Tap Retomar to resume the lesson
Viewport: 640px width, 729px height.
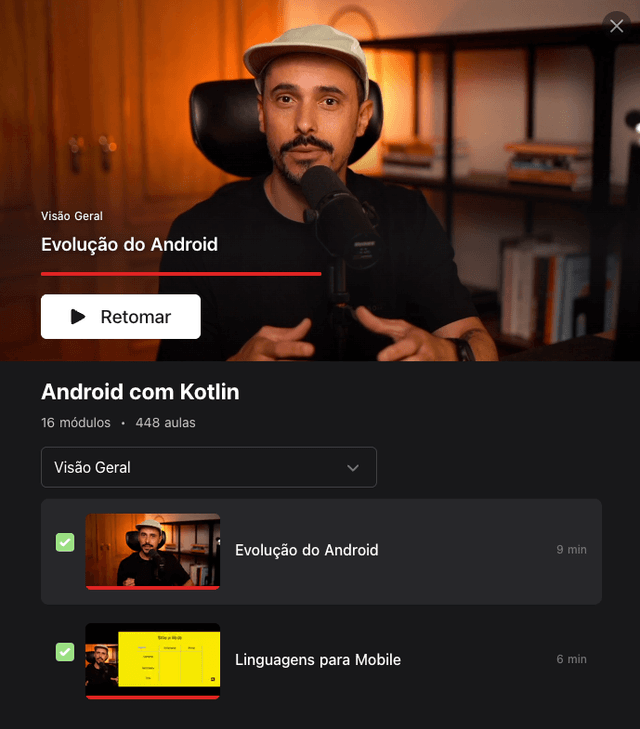121,317
